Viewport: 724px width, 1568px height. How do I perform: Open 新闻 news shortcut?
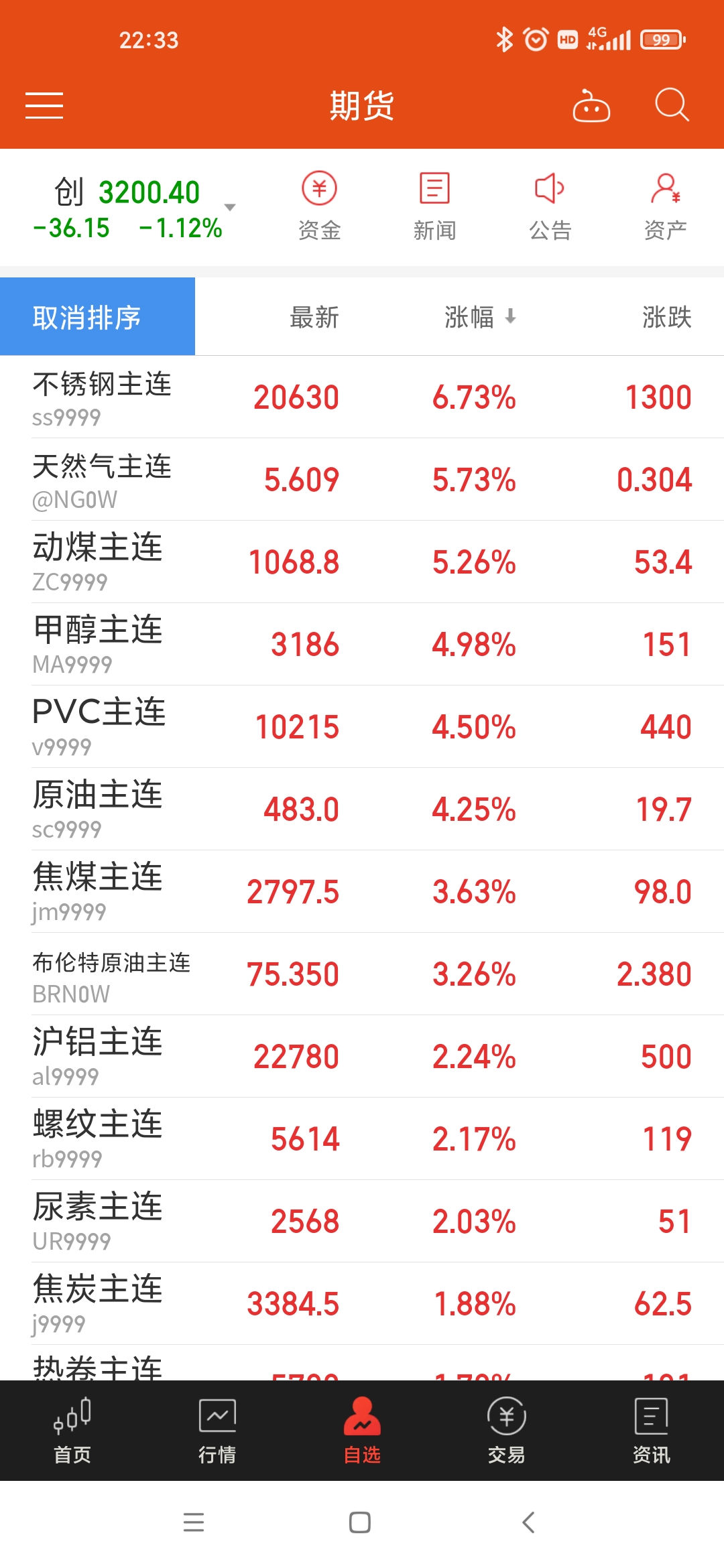(x=434, y=206)
